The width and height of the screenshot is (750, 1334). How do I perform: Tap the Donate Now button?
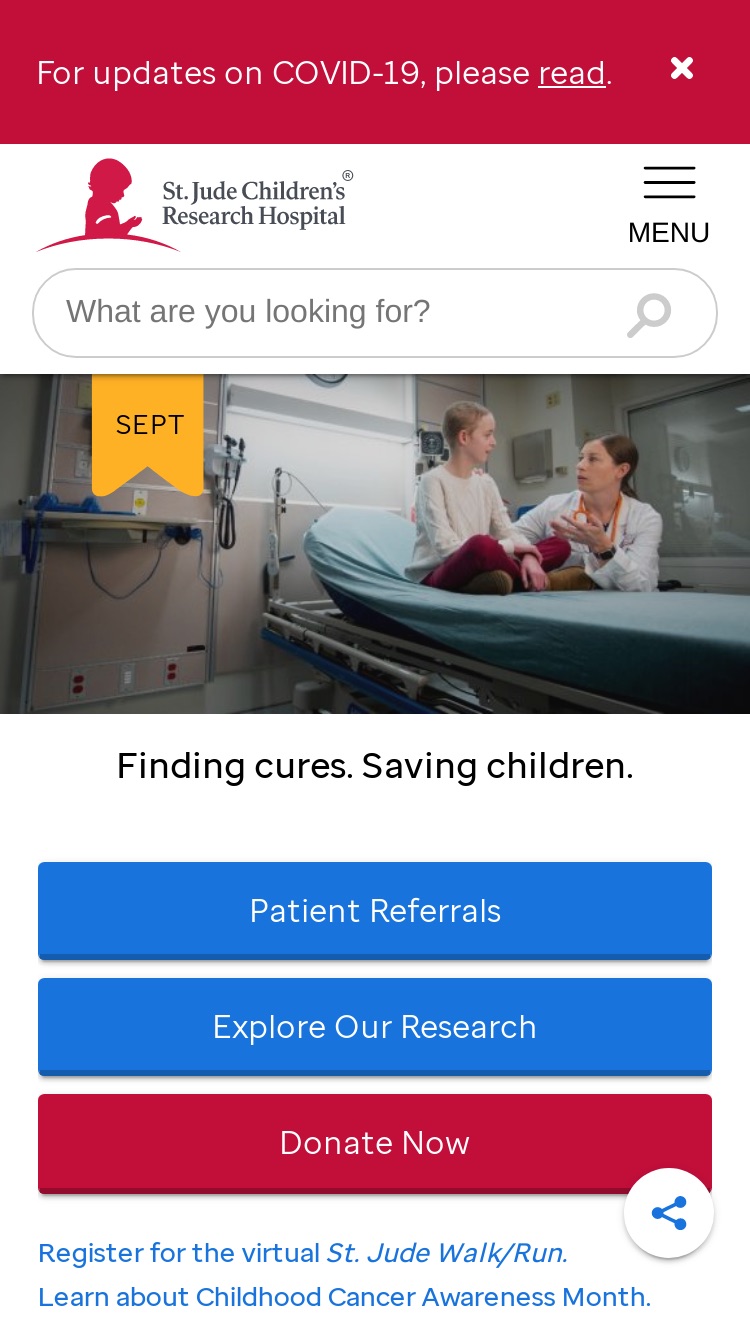coord(375,1143)
